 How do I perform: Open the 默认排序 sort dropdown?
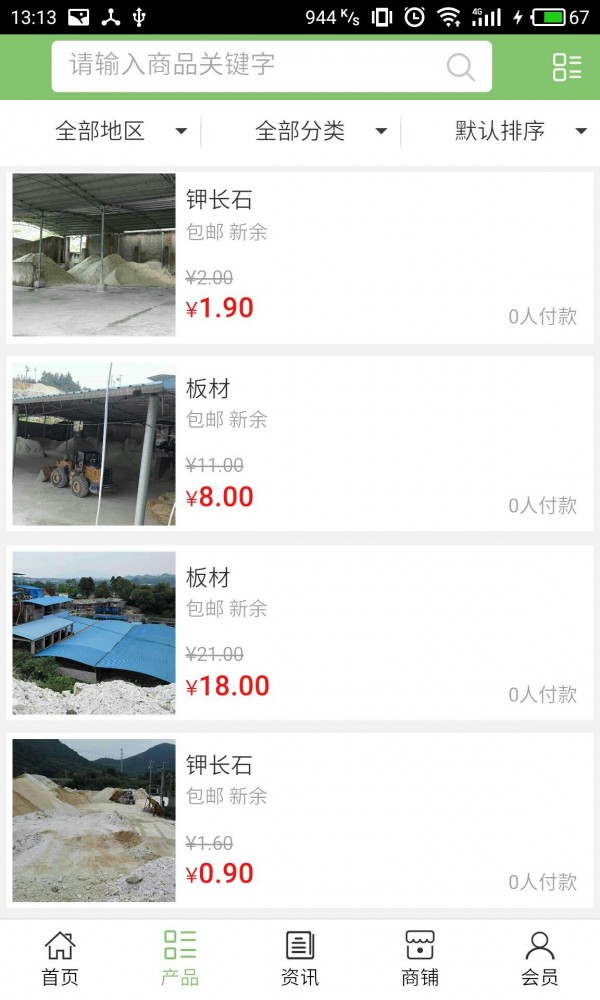click(x=520, y=131)
